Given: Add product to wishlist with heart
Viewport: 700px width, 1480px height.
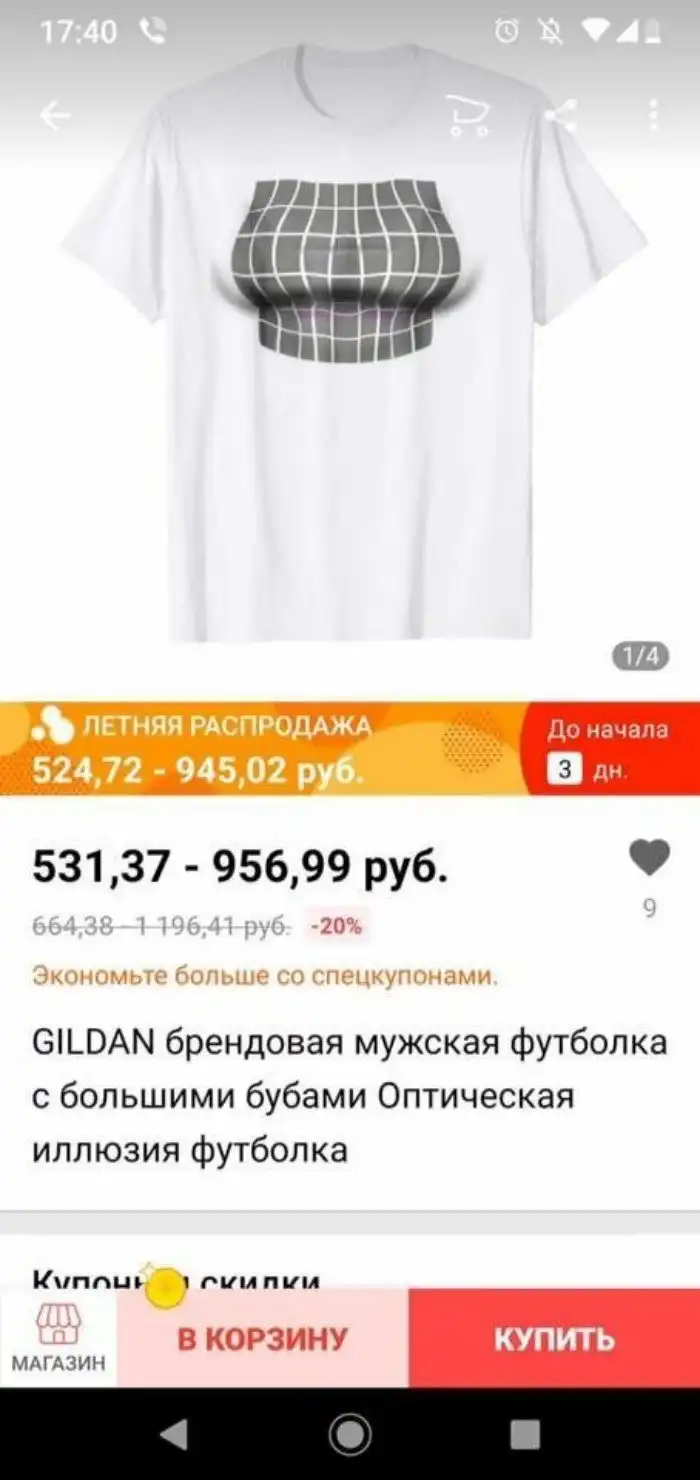Looking at the screenshot, I should tap(649, 858).
